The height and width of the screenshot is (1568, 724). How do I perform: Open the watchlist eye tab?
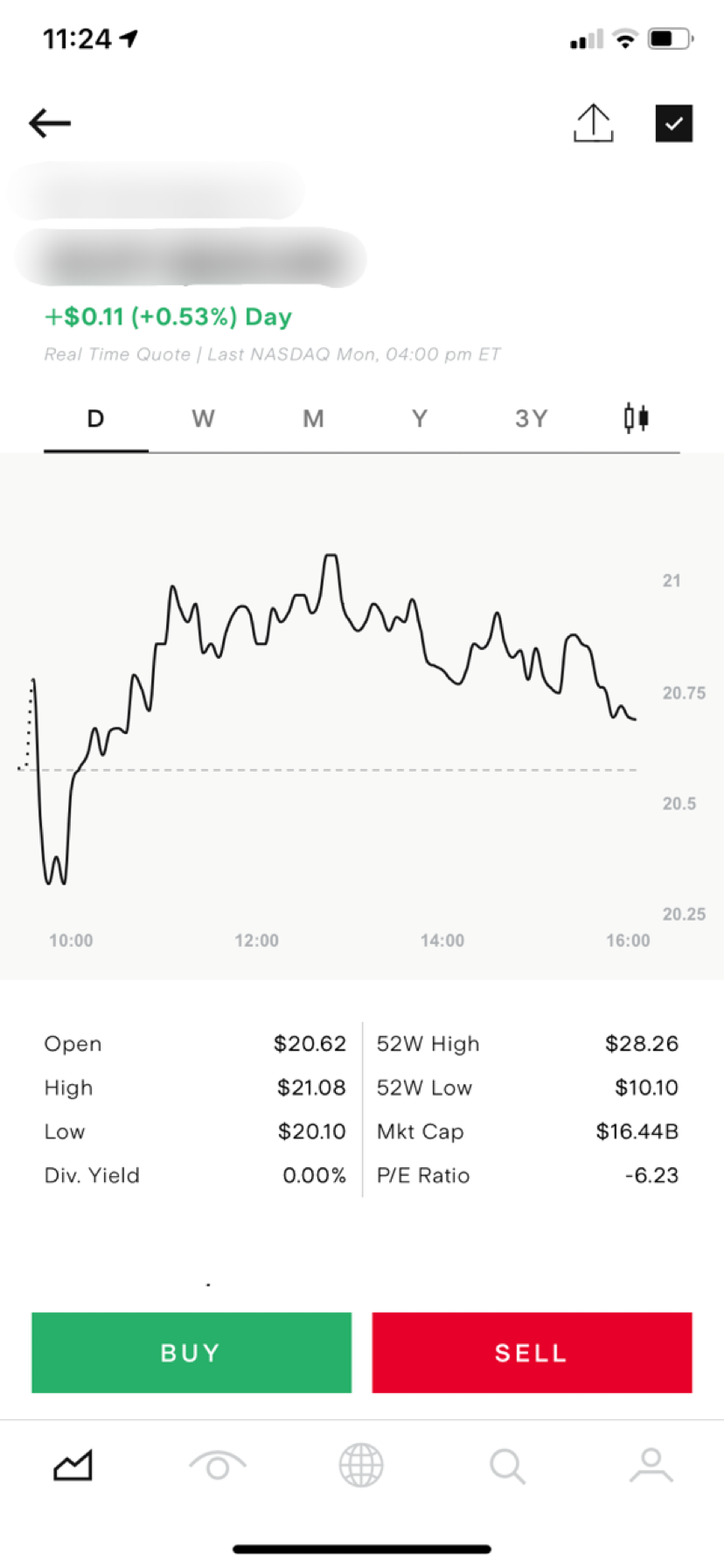(x=218, y=1466)
